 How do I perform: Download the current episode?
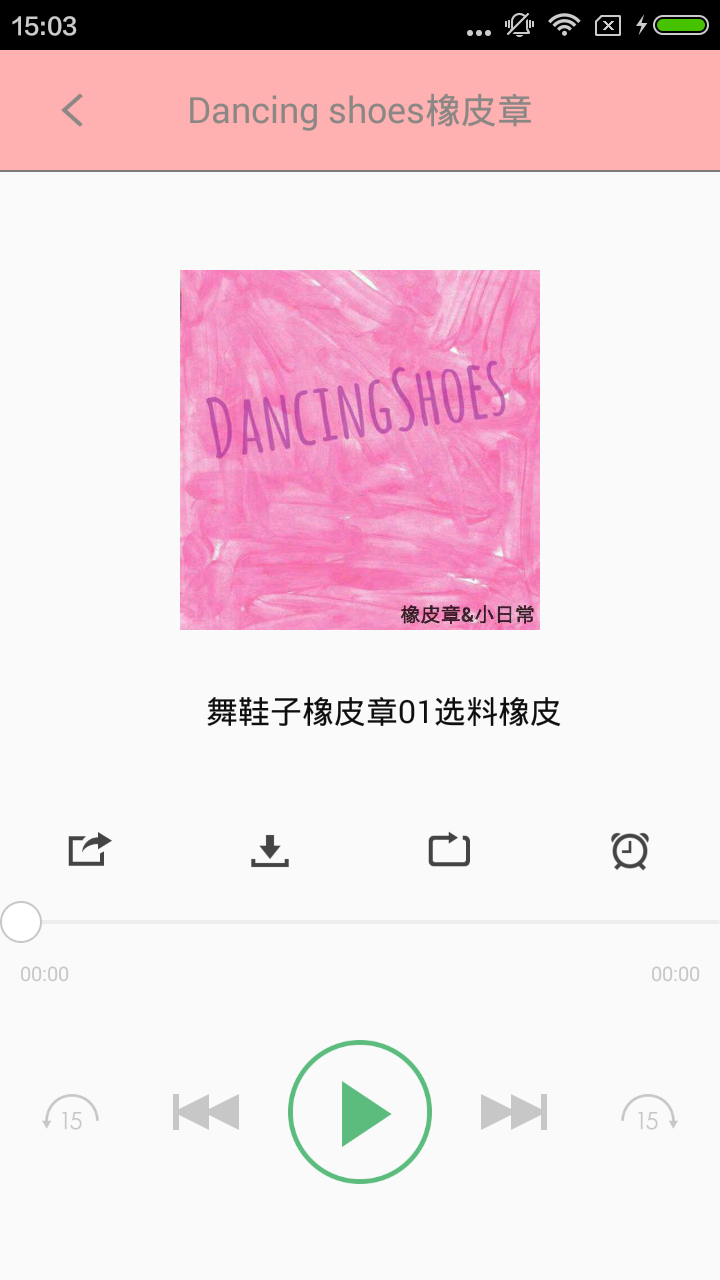tap(270, 850)
